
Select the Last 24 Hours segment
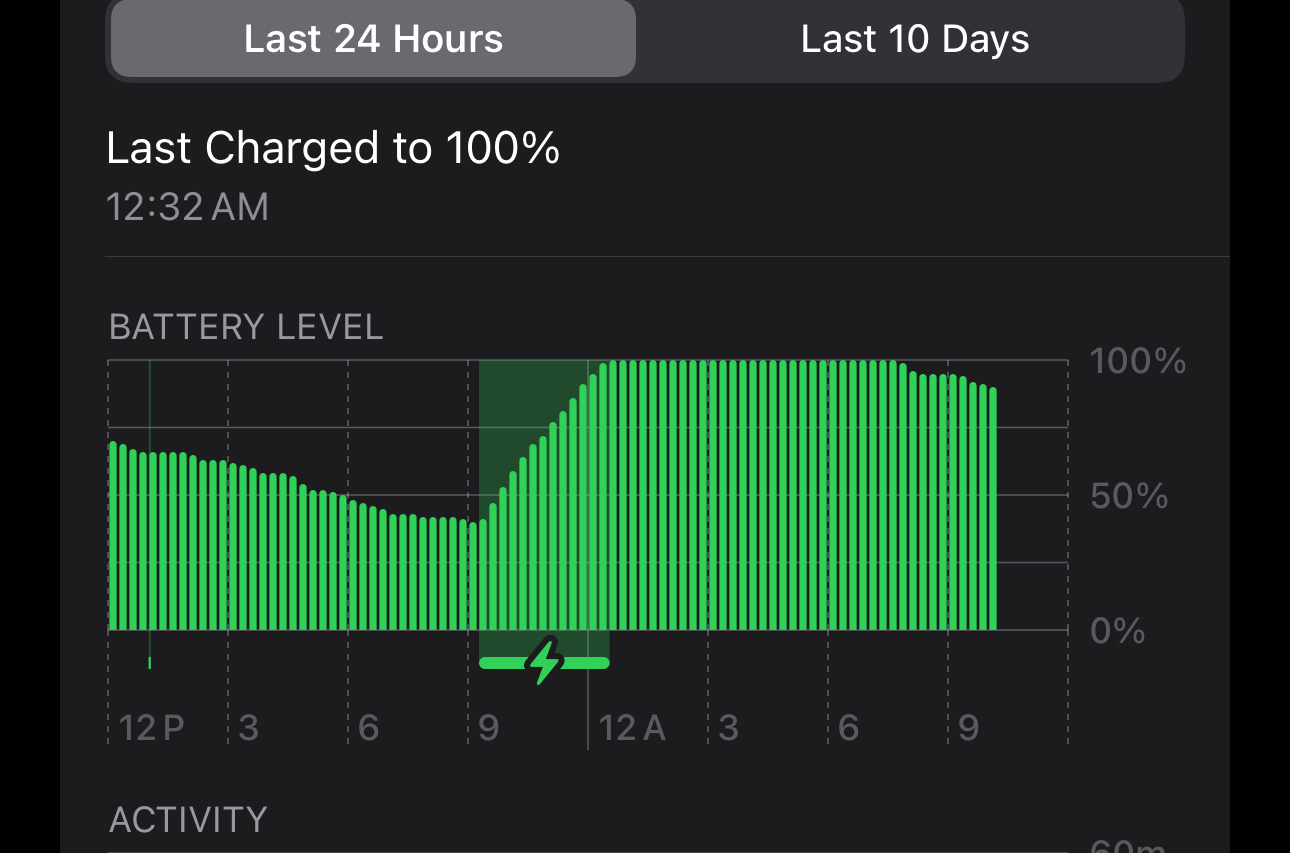(x=373, y=39)
